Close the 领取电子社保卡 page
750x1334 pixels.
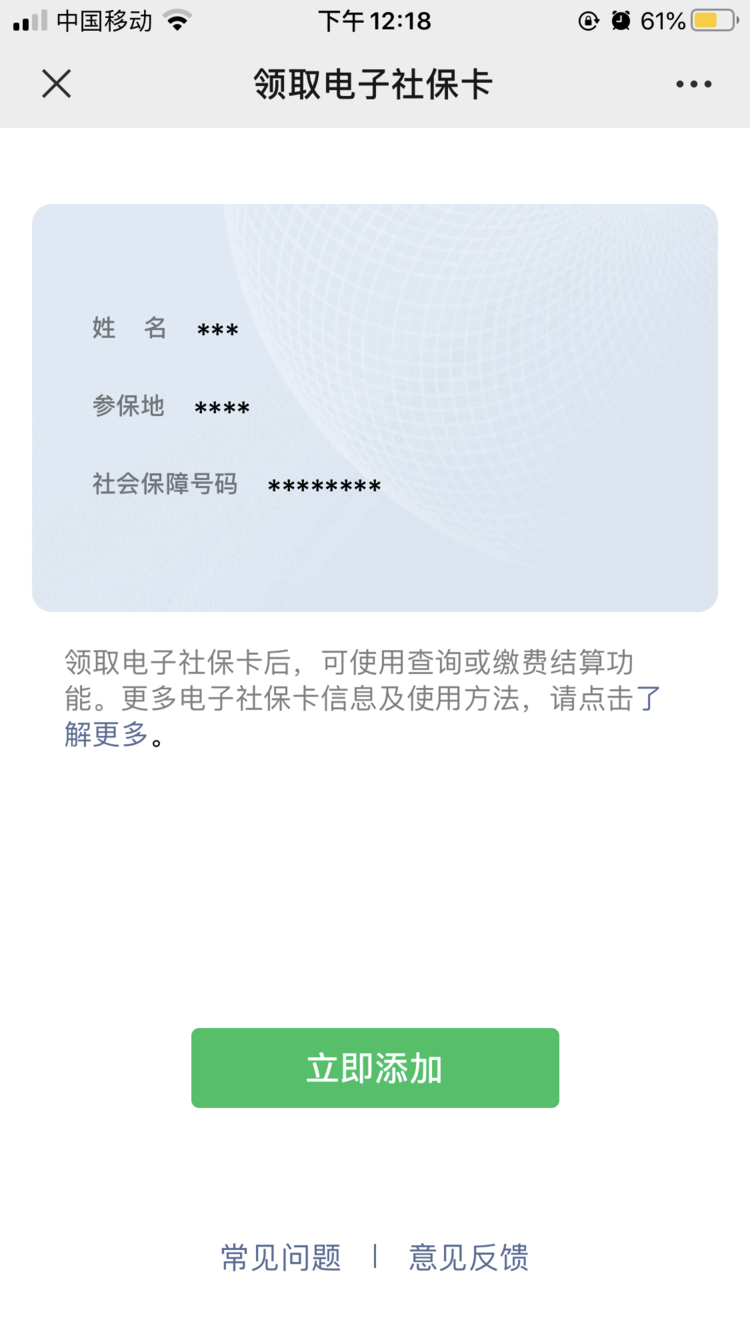[x=56, y=84]
